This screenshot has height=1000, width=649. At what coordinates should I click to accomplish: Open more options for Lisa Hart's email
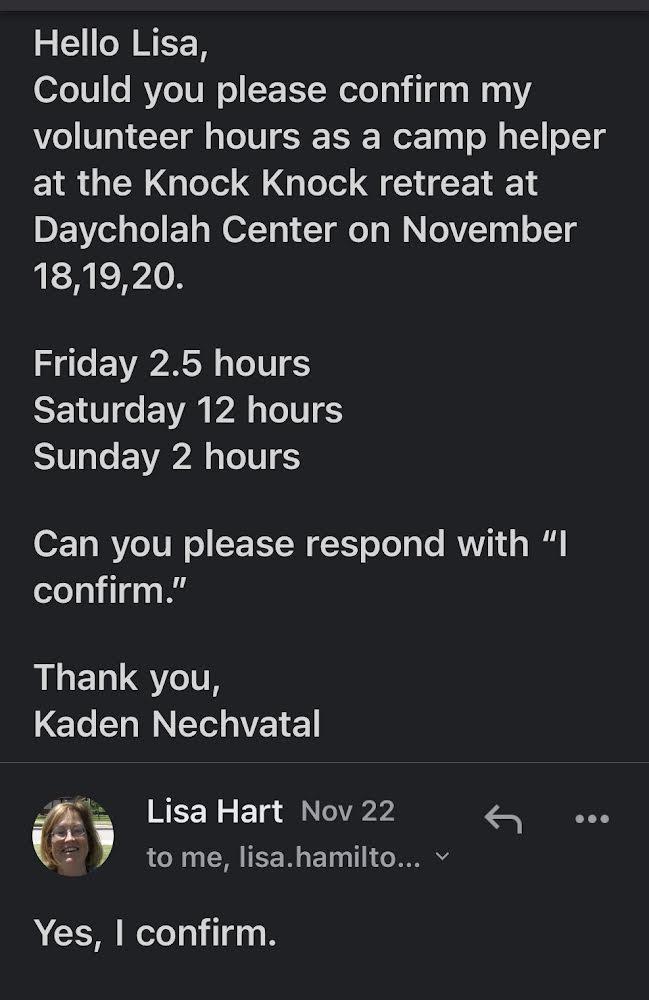[x=592, y=819]
